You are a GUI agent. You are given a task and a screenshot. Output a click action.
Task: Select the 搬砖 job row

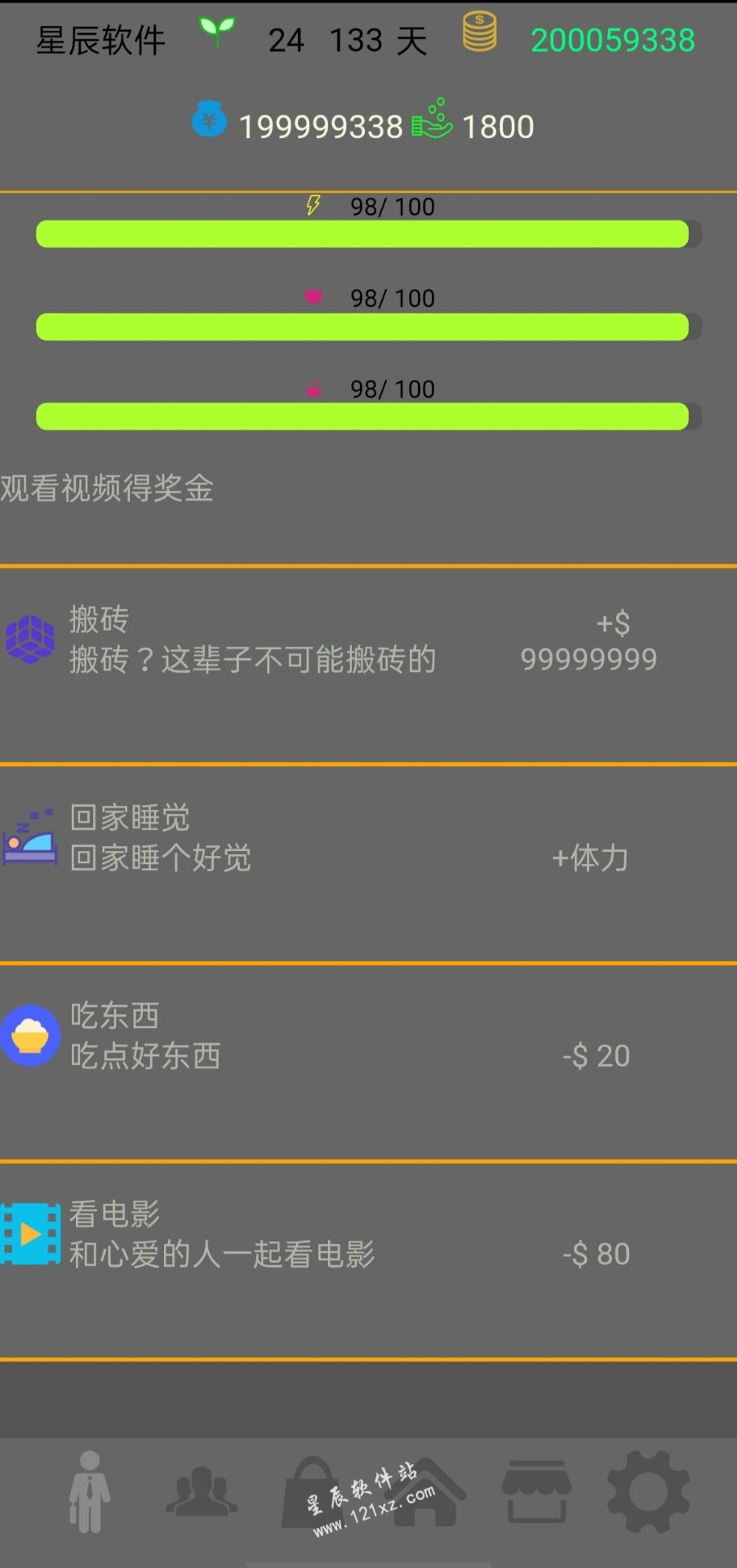(x=367, y=641)
